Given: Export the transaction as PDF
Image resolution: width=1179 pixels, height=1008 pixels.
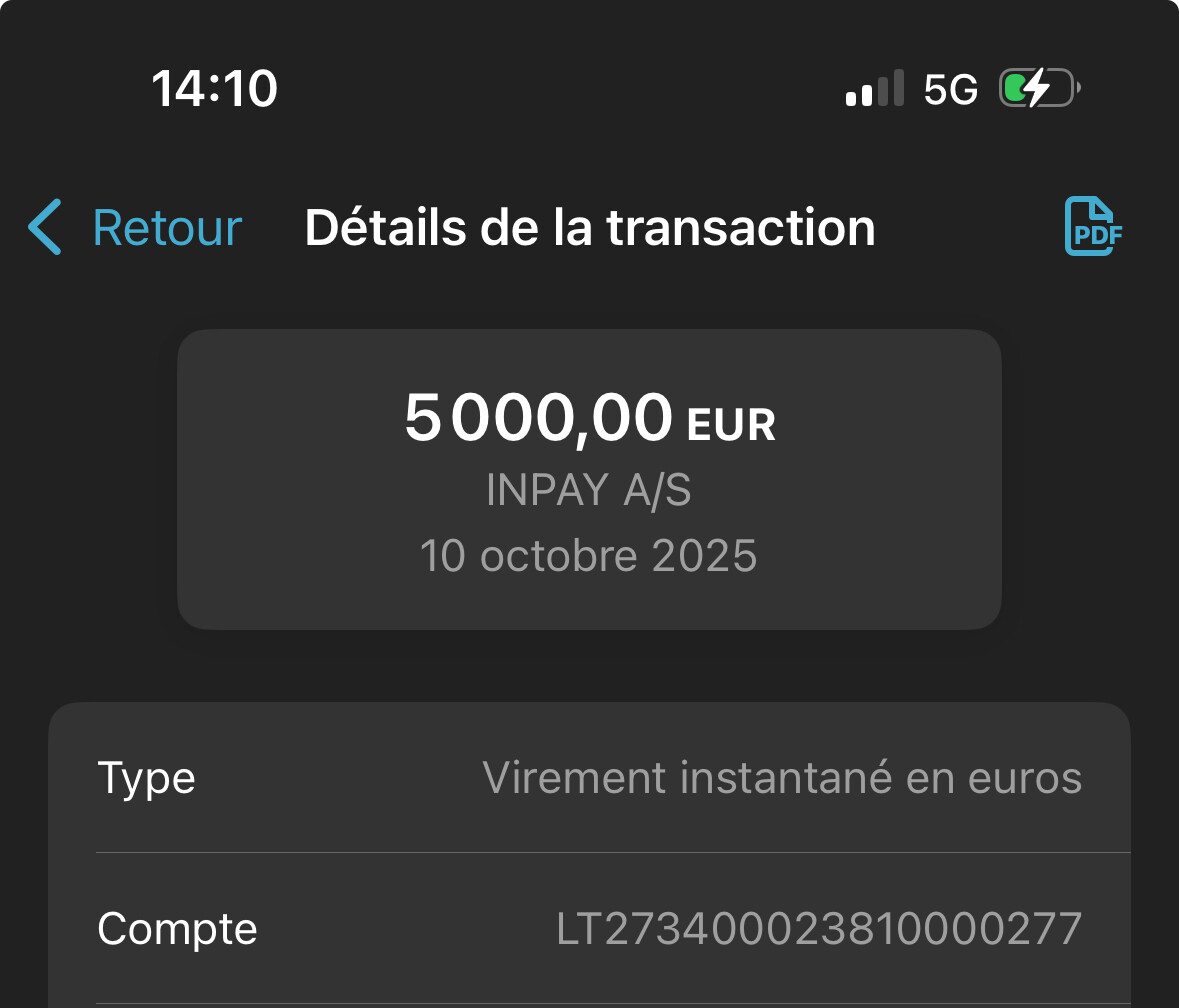Looking at the screenshot, I should tap(1093, 227).
